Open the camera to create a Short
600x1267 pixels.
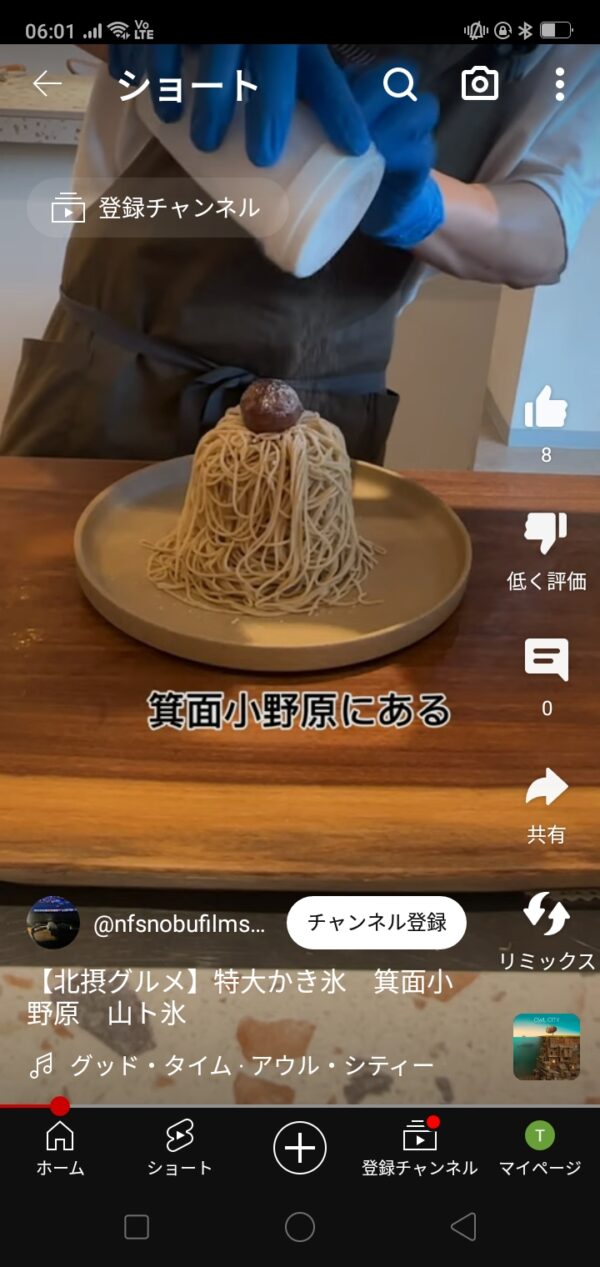(480, 85)
